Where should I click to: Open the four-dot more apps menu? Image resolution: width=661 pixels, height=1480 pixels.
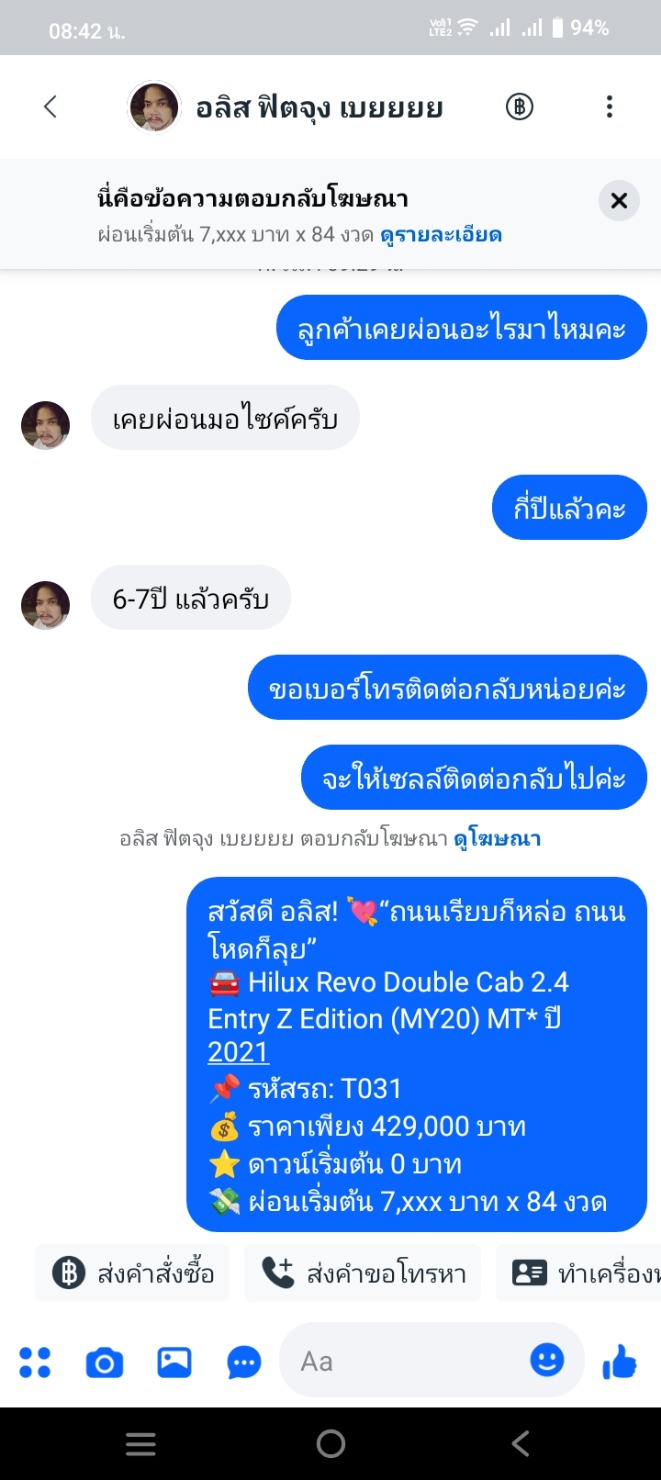pyautogui.click(x=35, y=1361)
